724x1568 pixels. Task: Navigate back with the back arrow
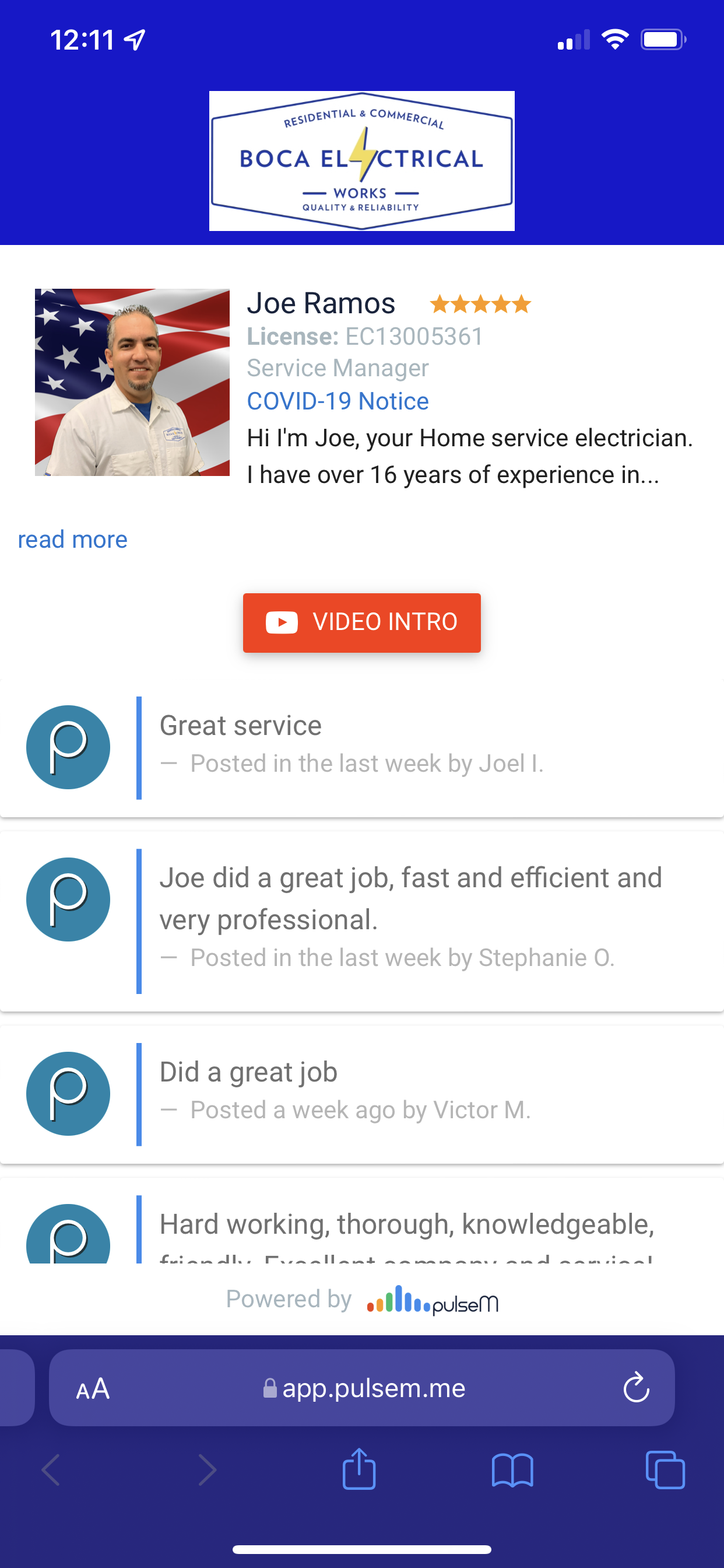point(52,1469)
